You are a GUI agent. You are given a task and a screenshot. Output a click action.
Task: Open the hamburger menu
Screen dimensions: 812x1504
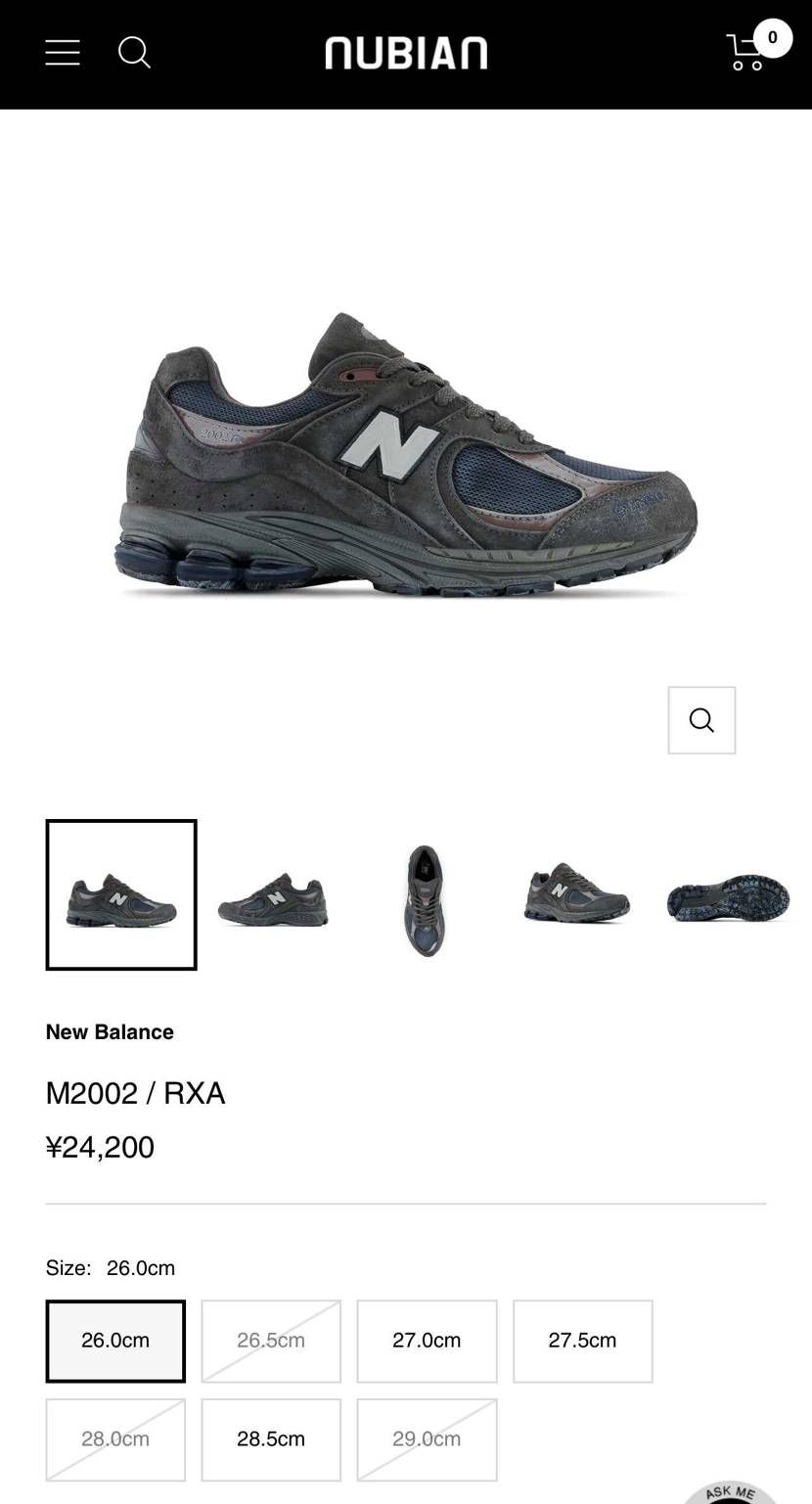[x=63, y=53]
